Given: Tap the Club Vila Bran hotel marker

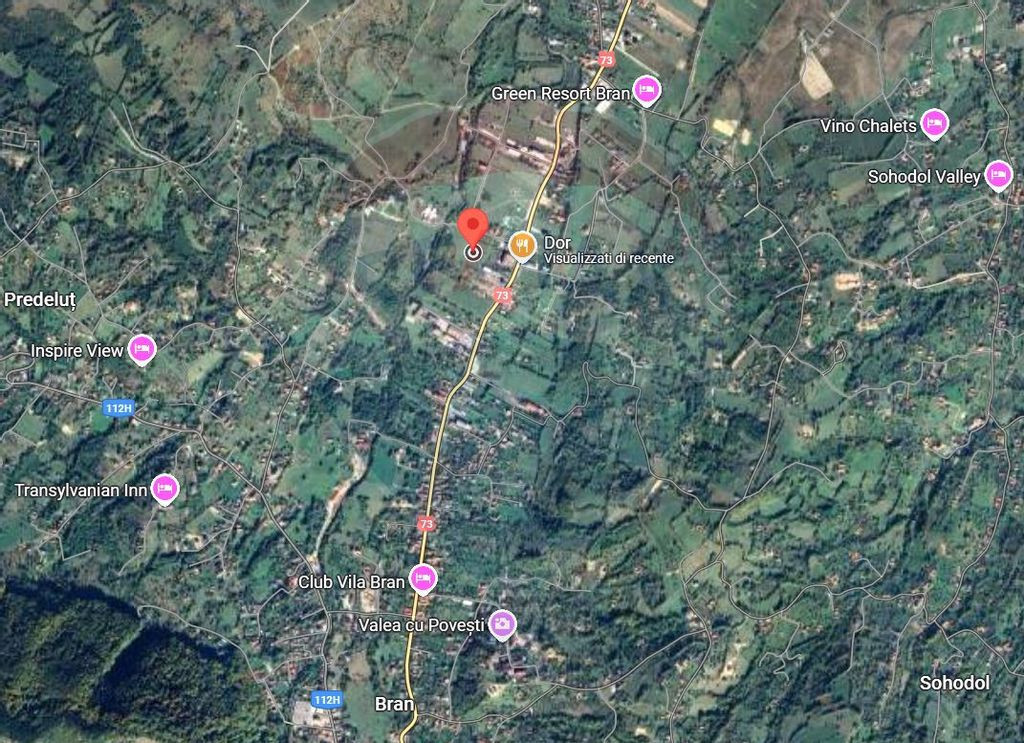Looking at the screenshot, I should tap(423, 578).
